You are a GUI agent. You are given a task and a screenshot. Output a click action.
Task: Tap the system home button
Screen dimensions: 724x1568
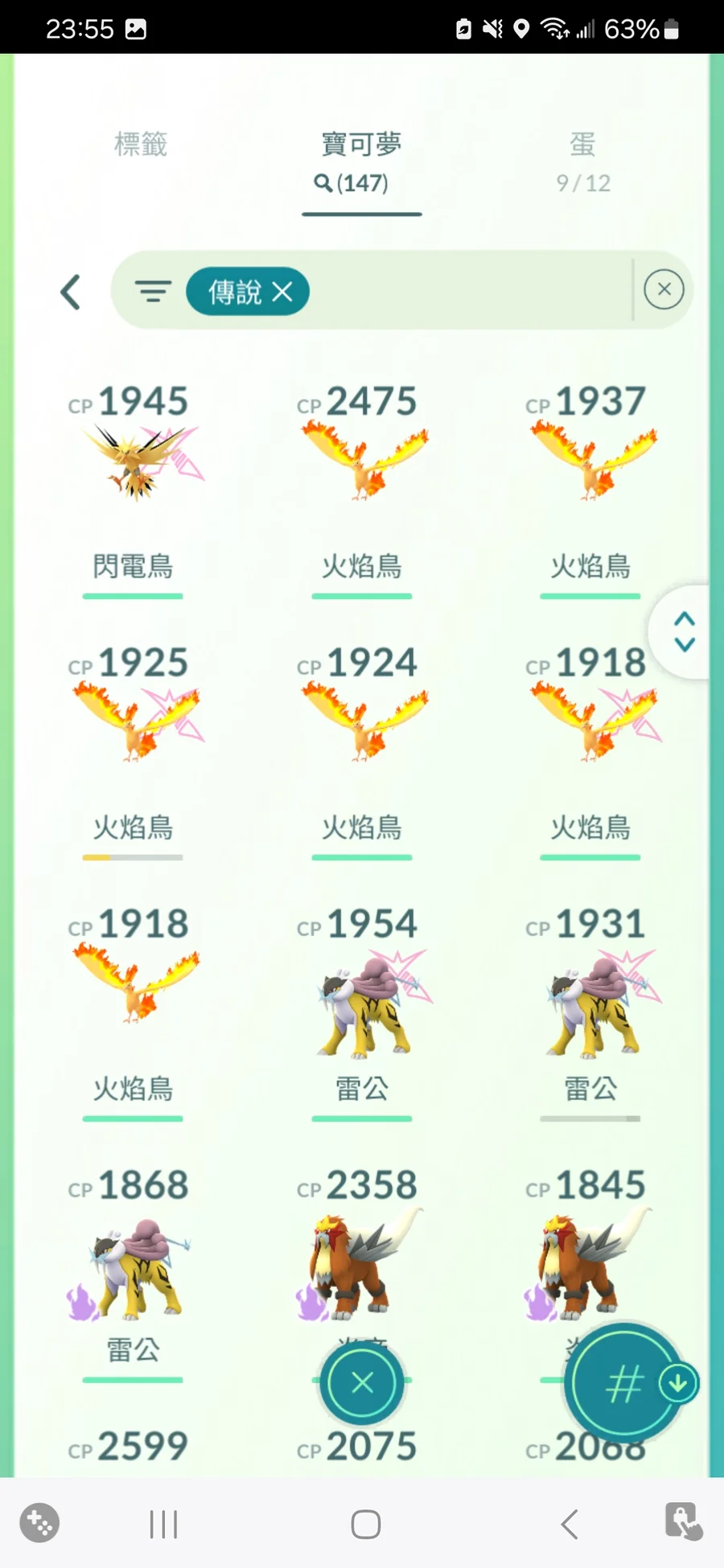coord(365,1524)
